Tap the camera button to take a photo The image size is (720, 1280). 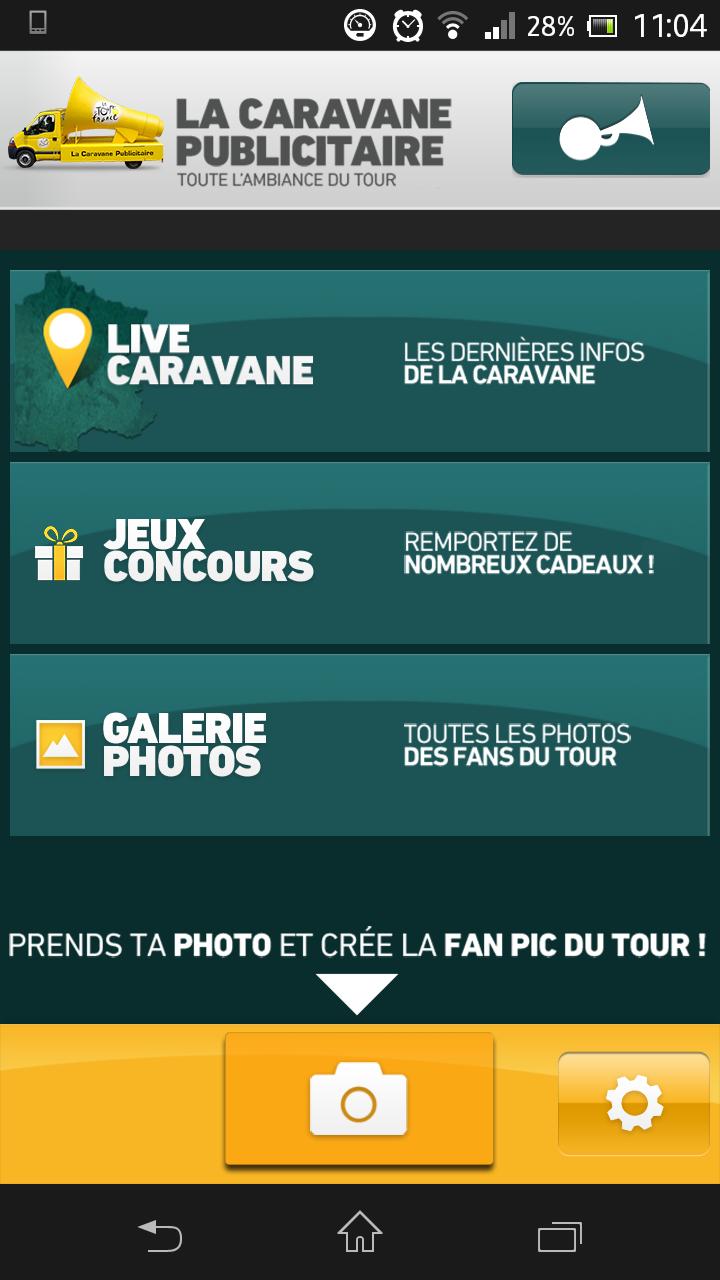[359, 1100]
